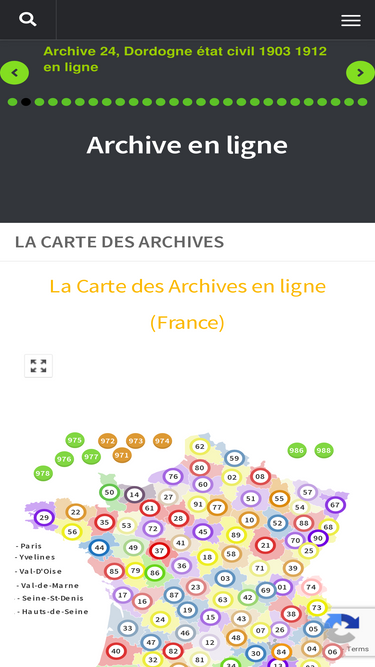Open Archive 24 Dordogne état civil link
Viewport: 375px width, 667px height.
pos(185,59)
